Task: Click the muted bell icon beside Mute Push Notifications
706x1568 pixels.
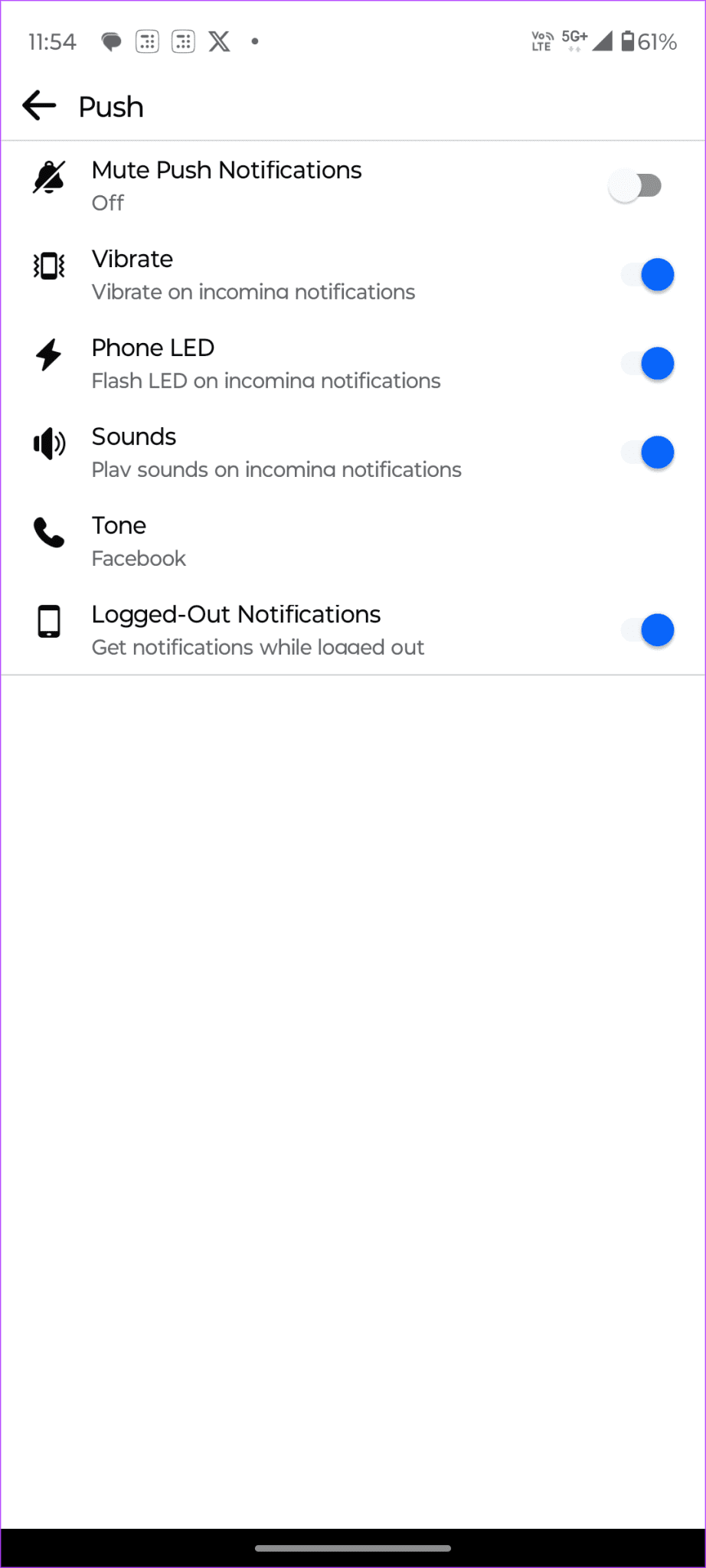Action: 47,178
